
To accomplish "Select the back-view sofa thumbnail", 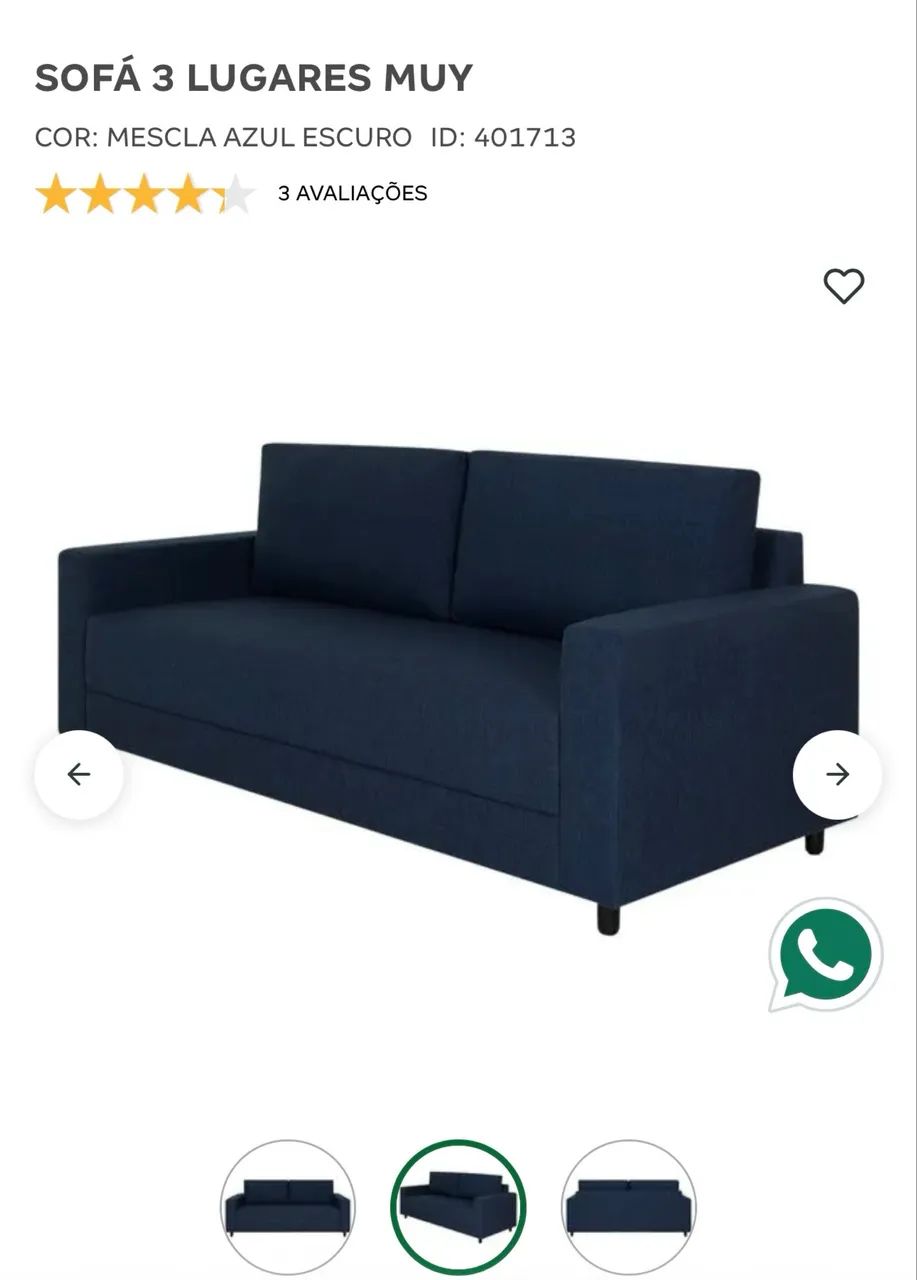I will tap(629, 1206).
